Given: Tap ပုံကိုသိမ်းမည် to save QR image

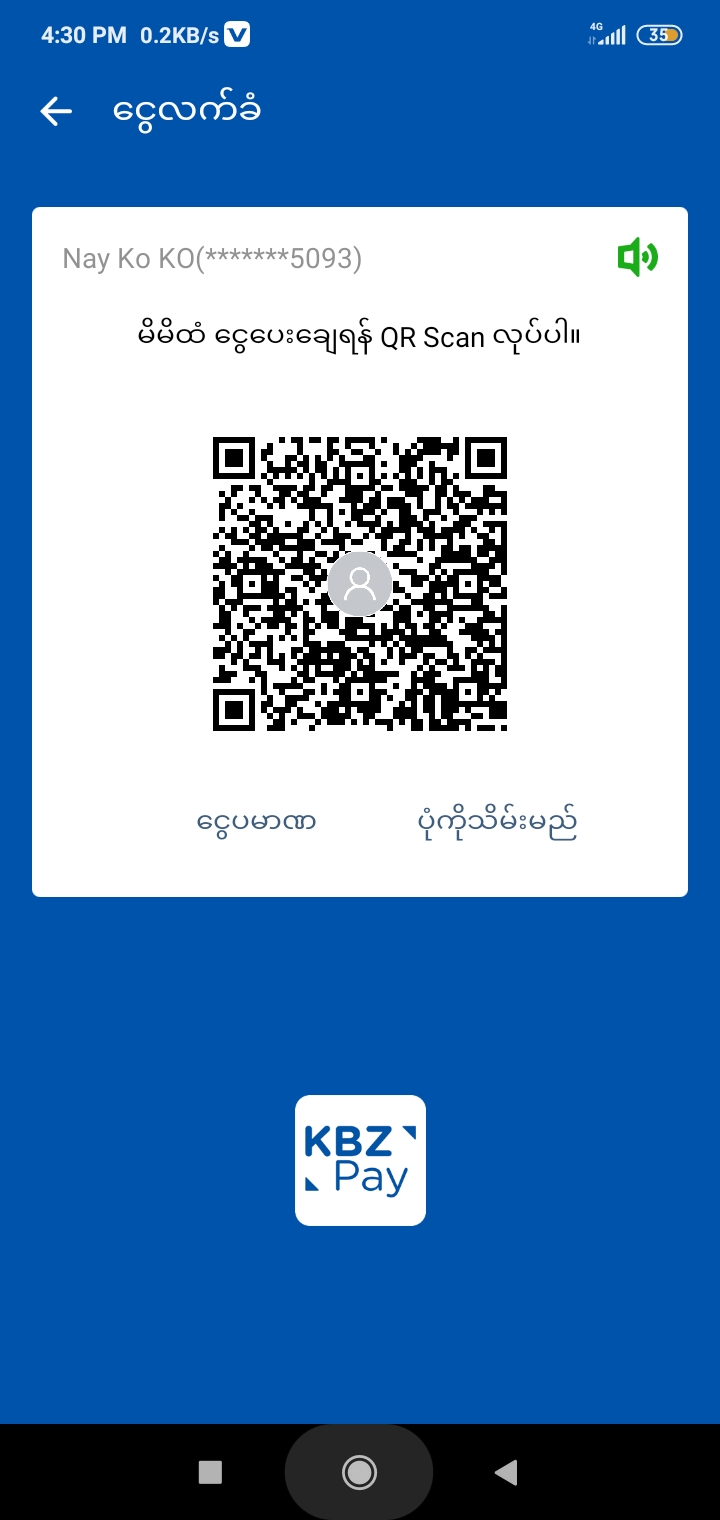Looking at the screenshot, I should click(x=497, y=823).
